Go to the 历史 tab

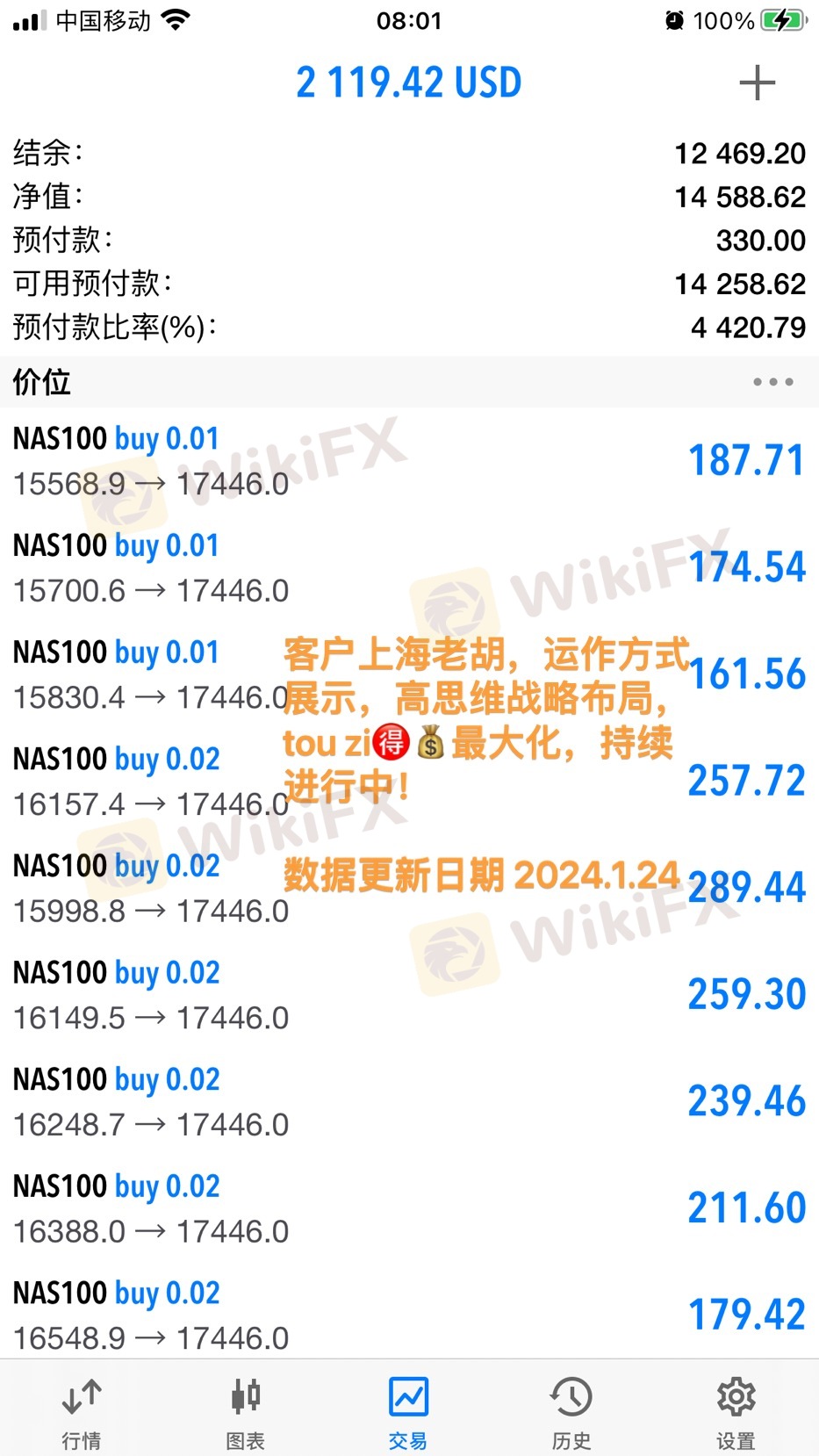coord(571,1411)
